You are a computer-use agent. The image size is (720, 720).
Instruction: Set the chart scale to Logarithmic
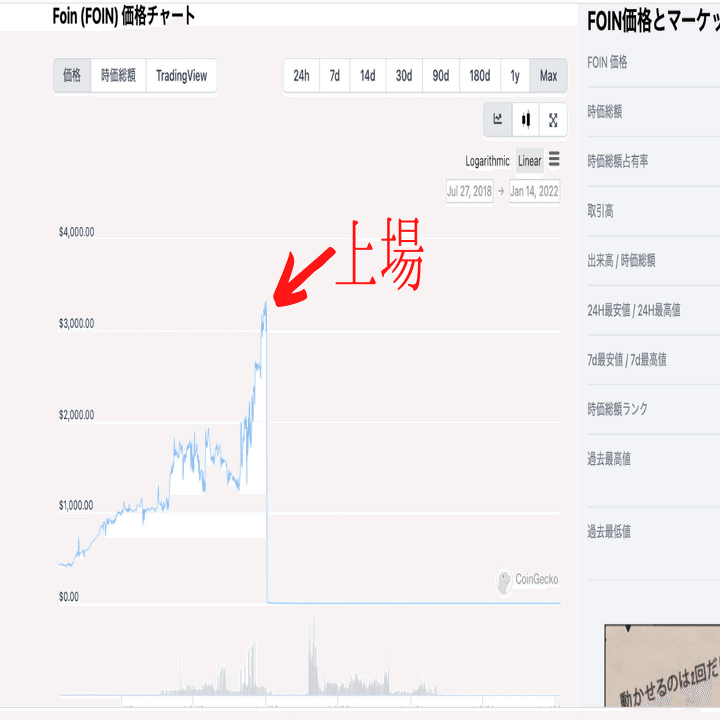click(x=487, y=161)
